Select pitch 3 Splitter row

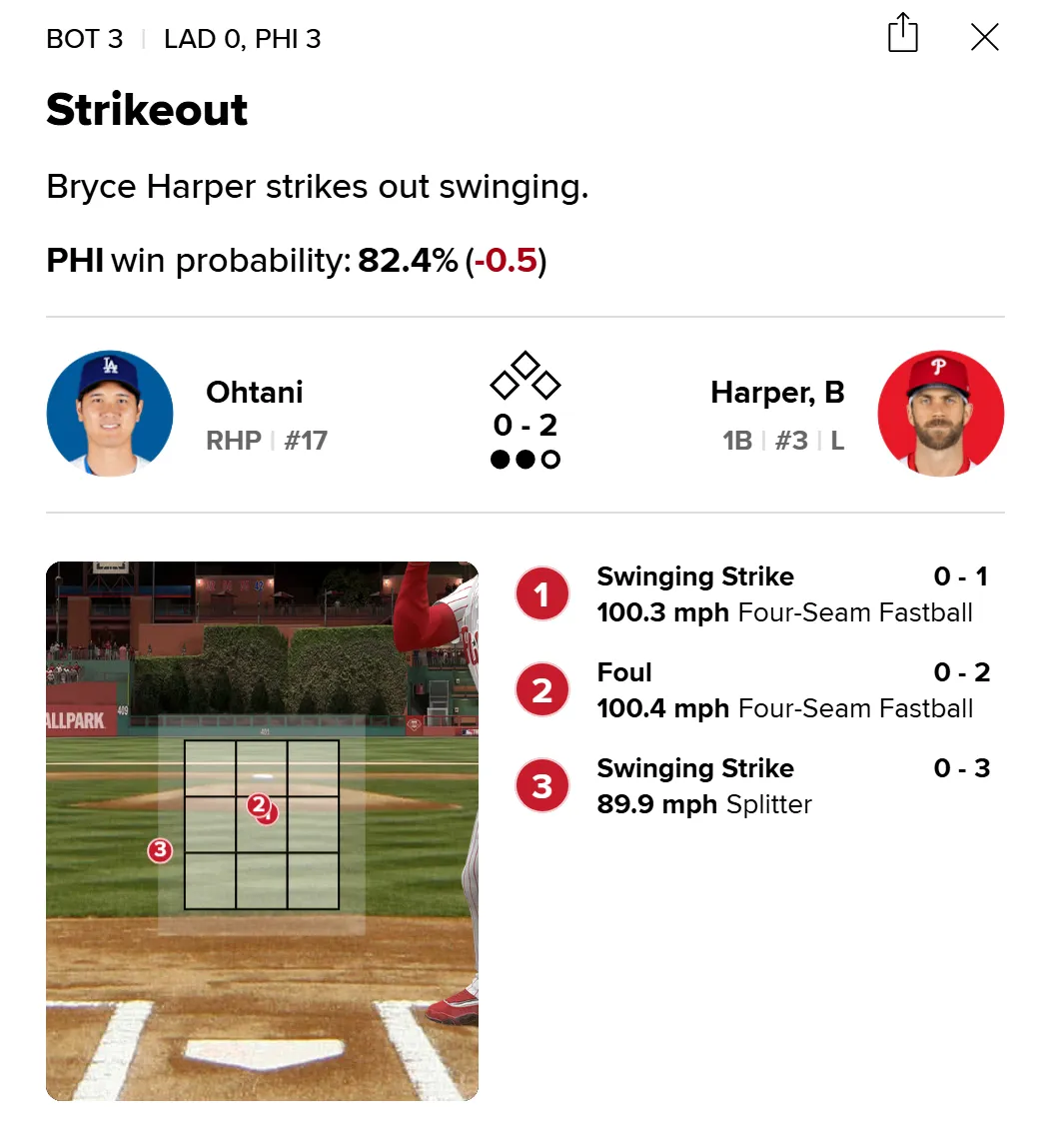[753, 786]
